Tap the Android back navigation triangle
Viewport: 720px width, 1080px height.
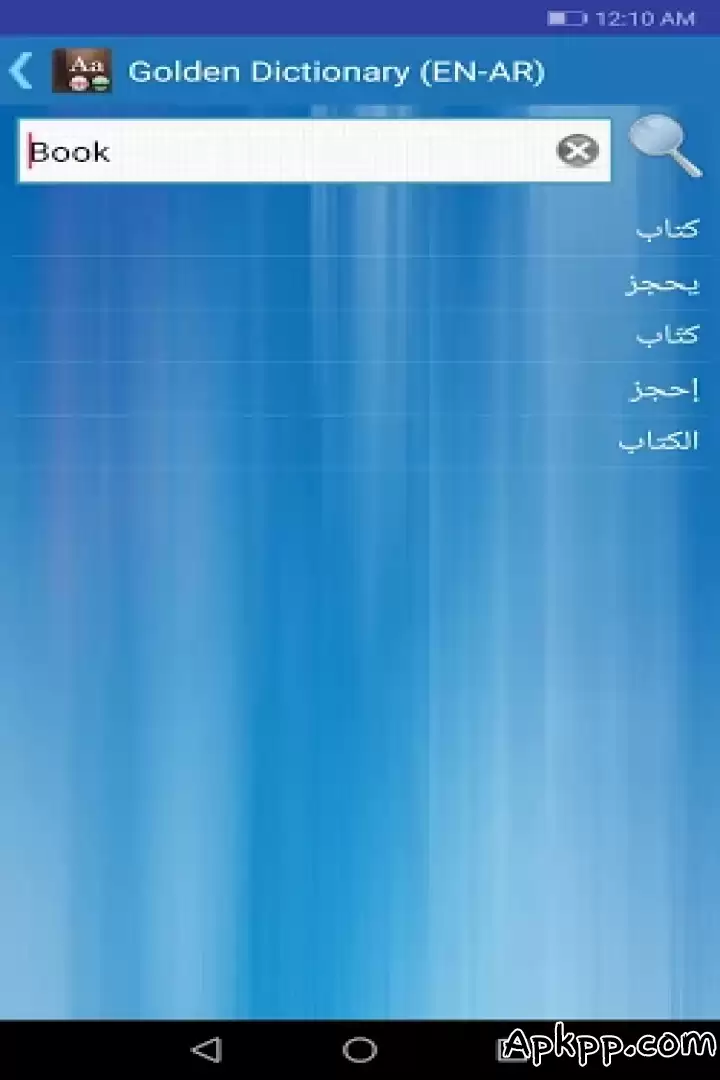(207, 1050)
